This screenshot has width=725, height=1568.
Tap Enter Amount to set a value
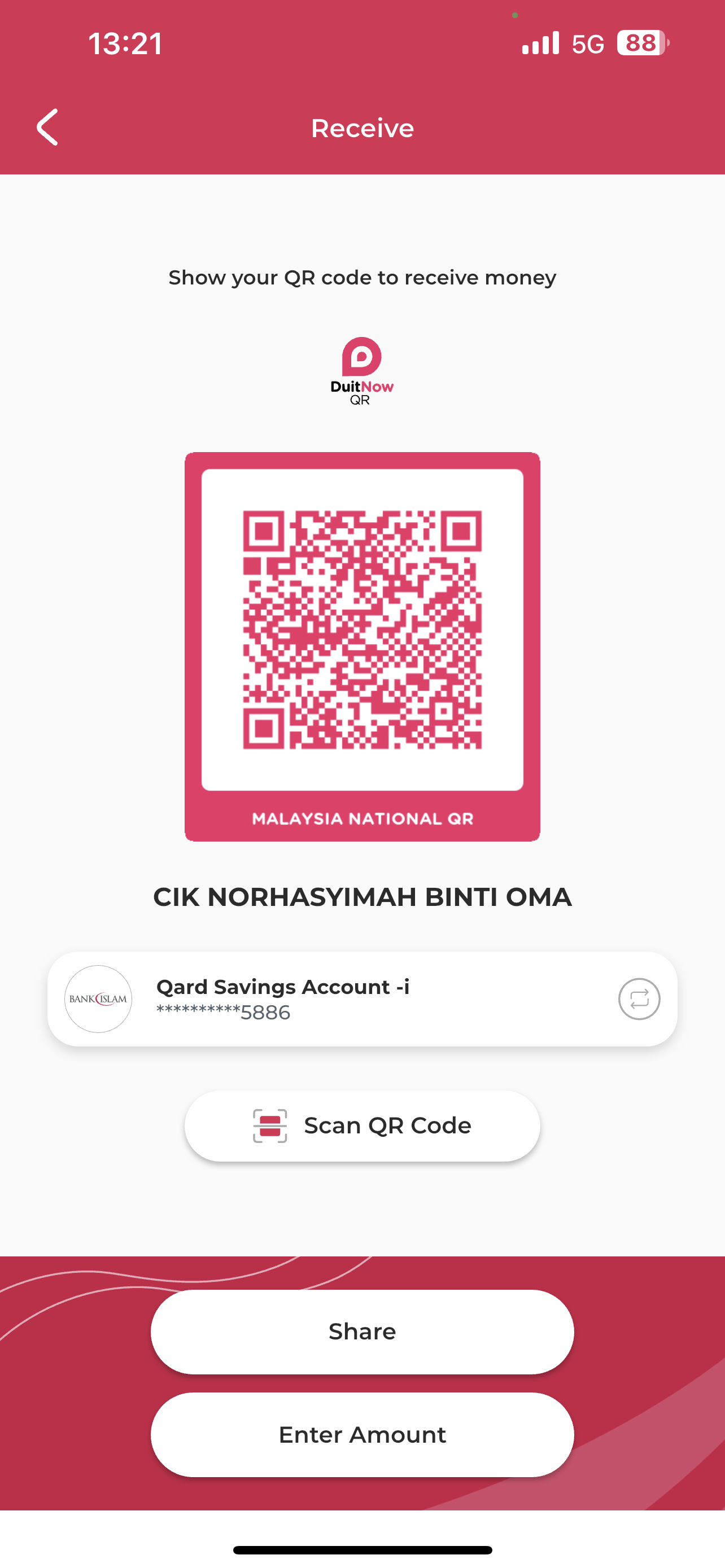362,1435
